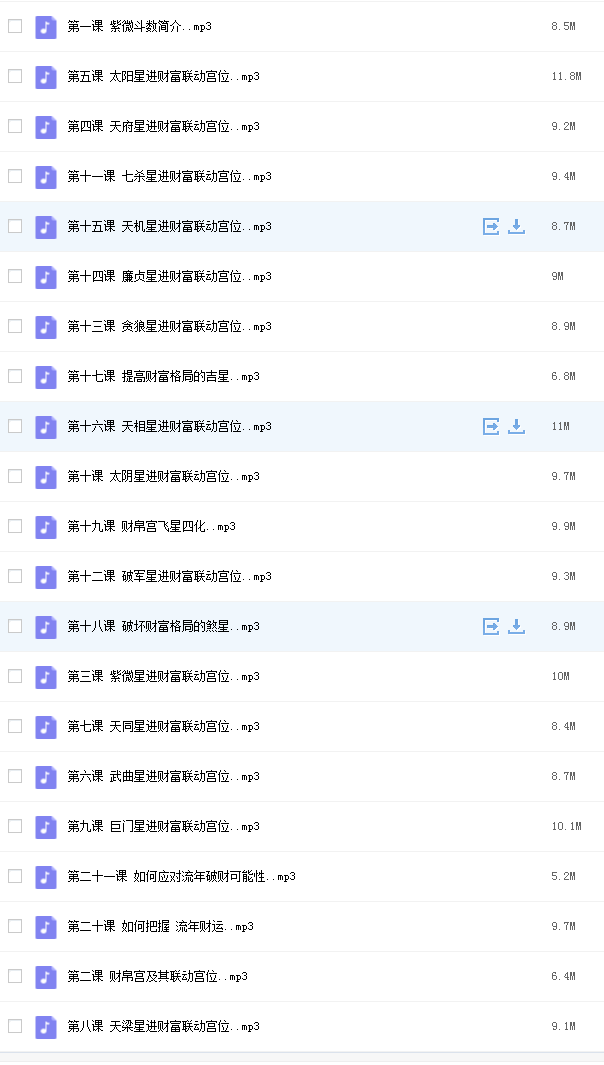The height and width of the screenshot is (1065, 604).
Task: Share the 第十六课 天相星 file
Action: click(x=491, y=426)
